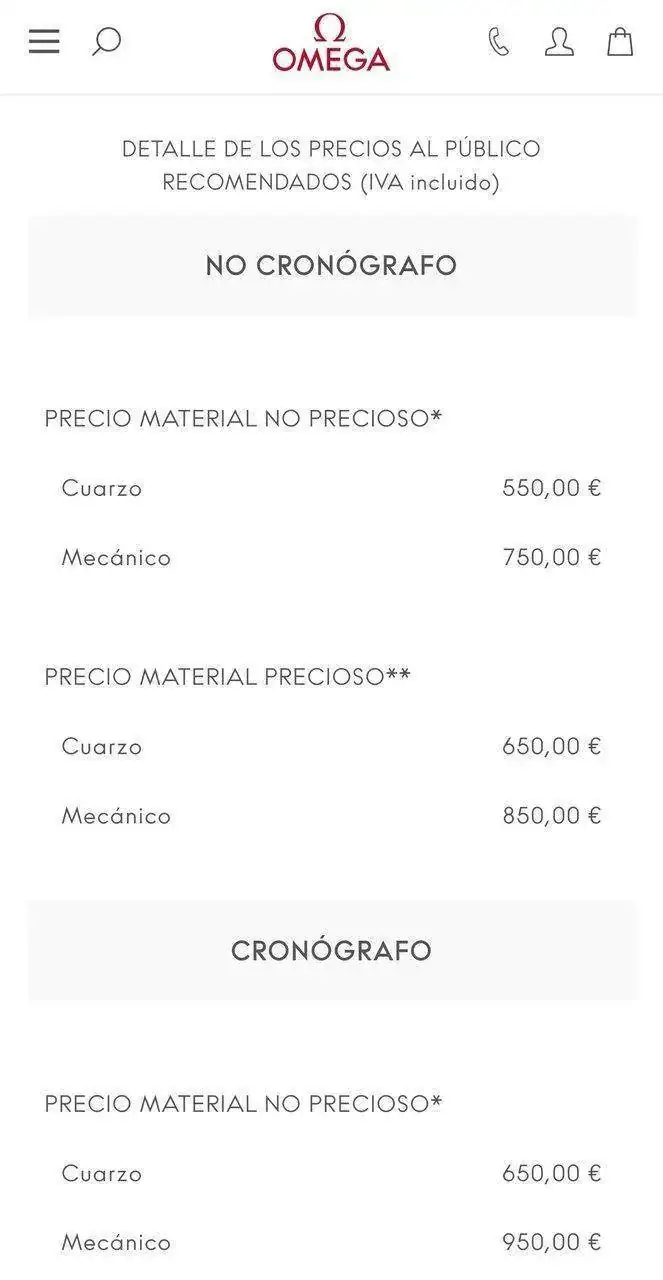
Task: View the shopping bag
Action: coord(620,42)
